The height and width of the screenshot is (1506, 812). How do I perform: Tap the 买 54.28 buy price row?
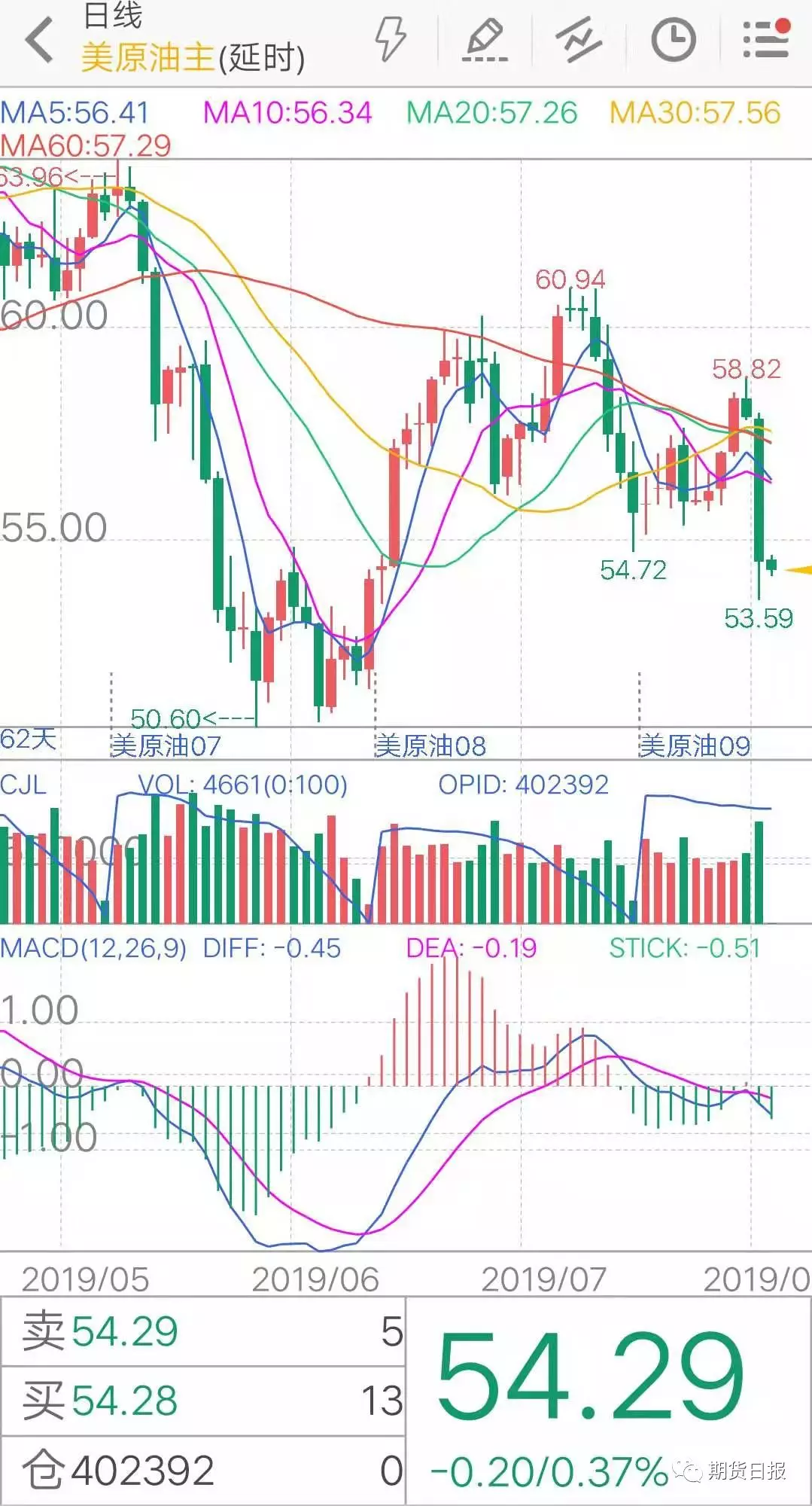pyautogui.click(x=203, y=1401)
